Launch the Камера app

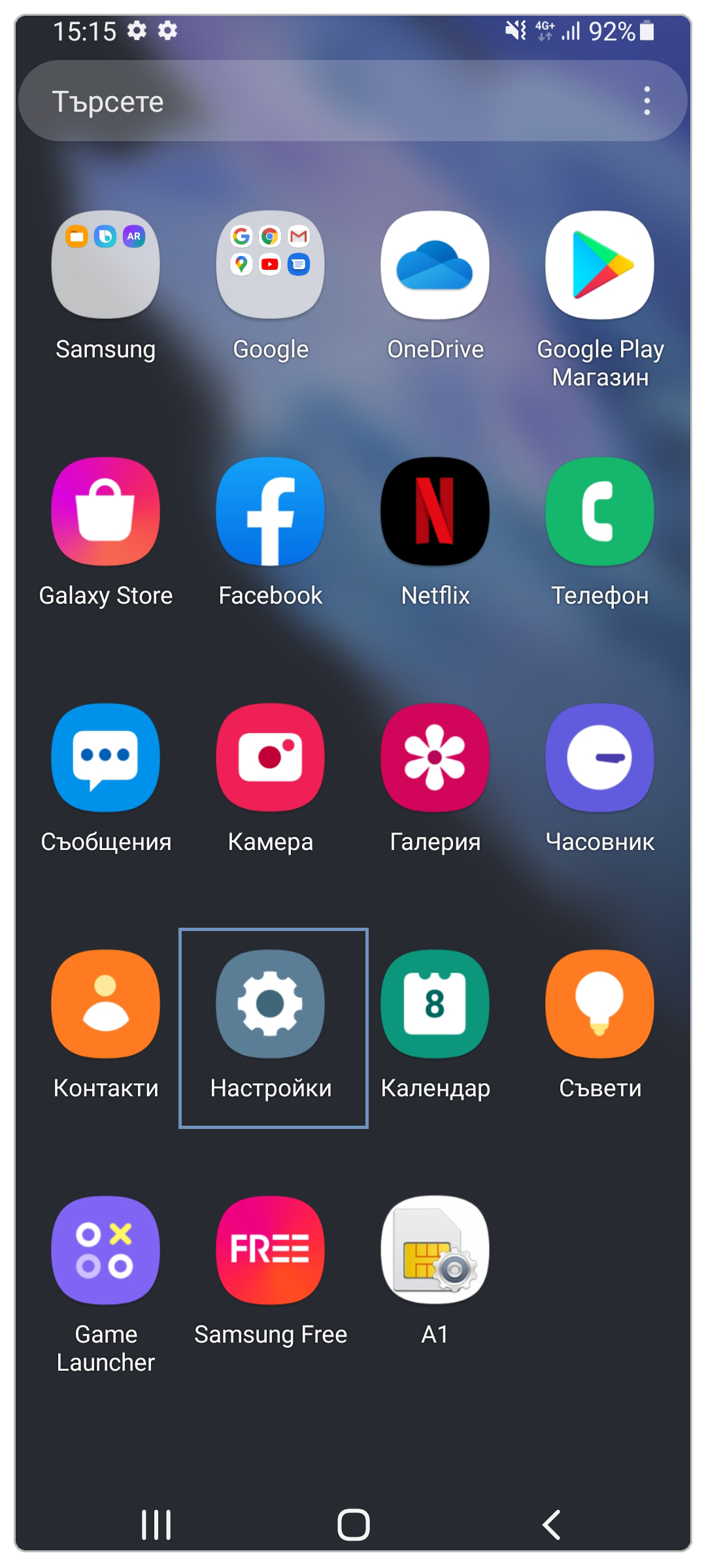click(x=270, y=757)
